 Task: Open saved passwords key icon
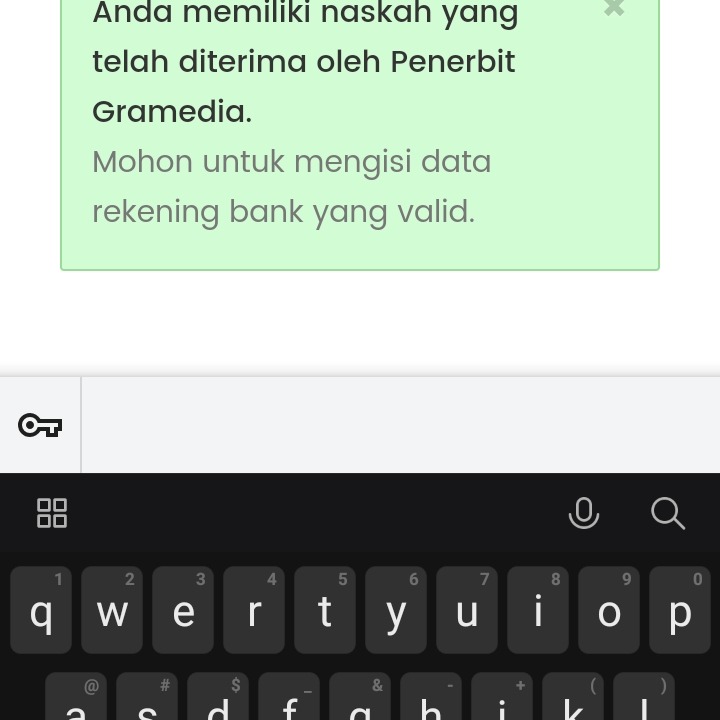click(x=40, y=426)
